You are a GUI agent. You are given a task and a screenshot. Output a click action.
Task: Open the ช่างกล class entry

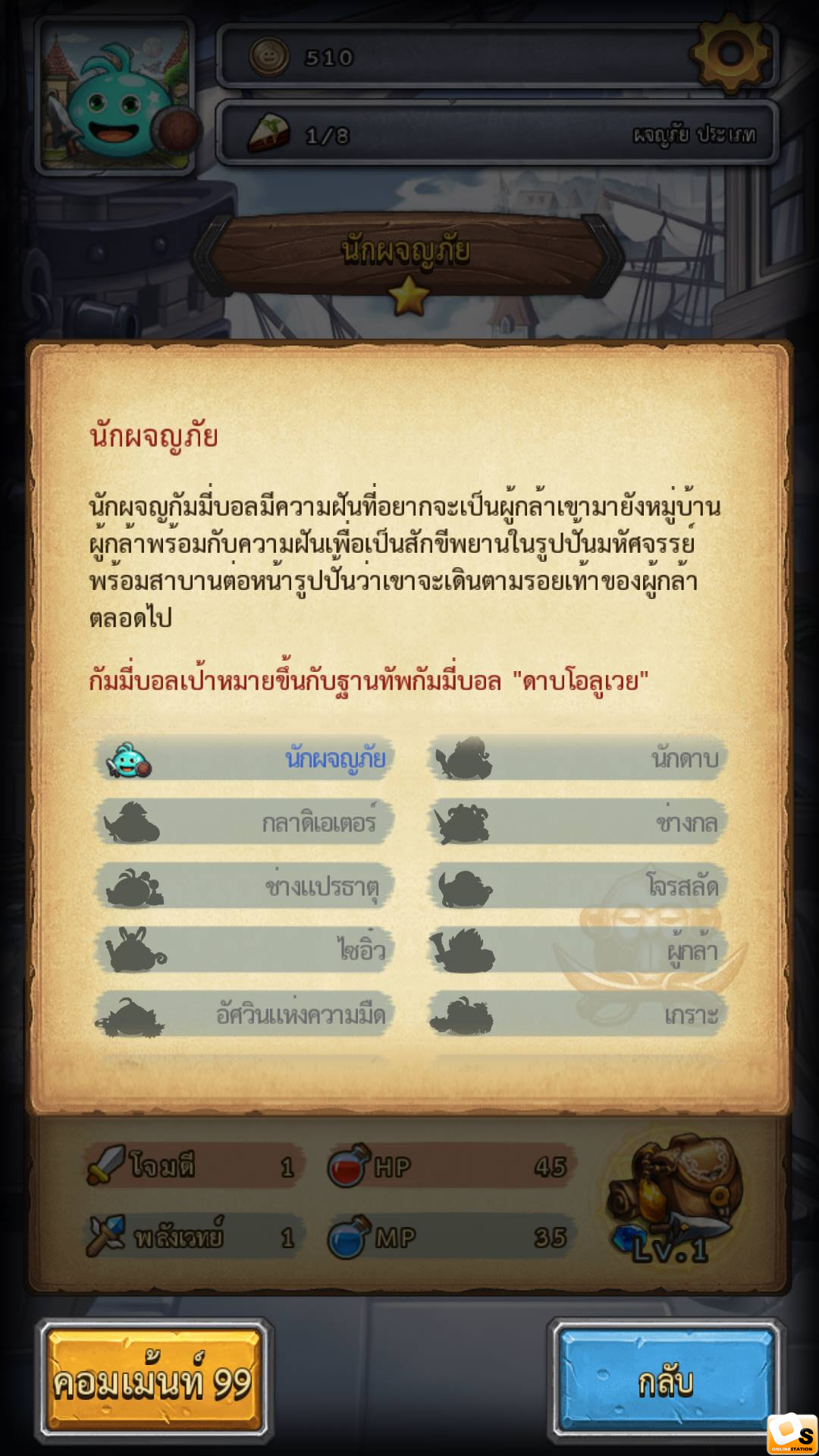click(x=577, y=823)
